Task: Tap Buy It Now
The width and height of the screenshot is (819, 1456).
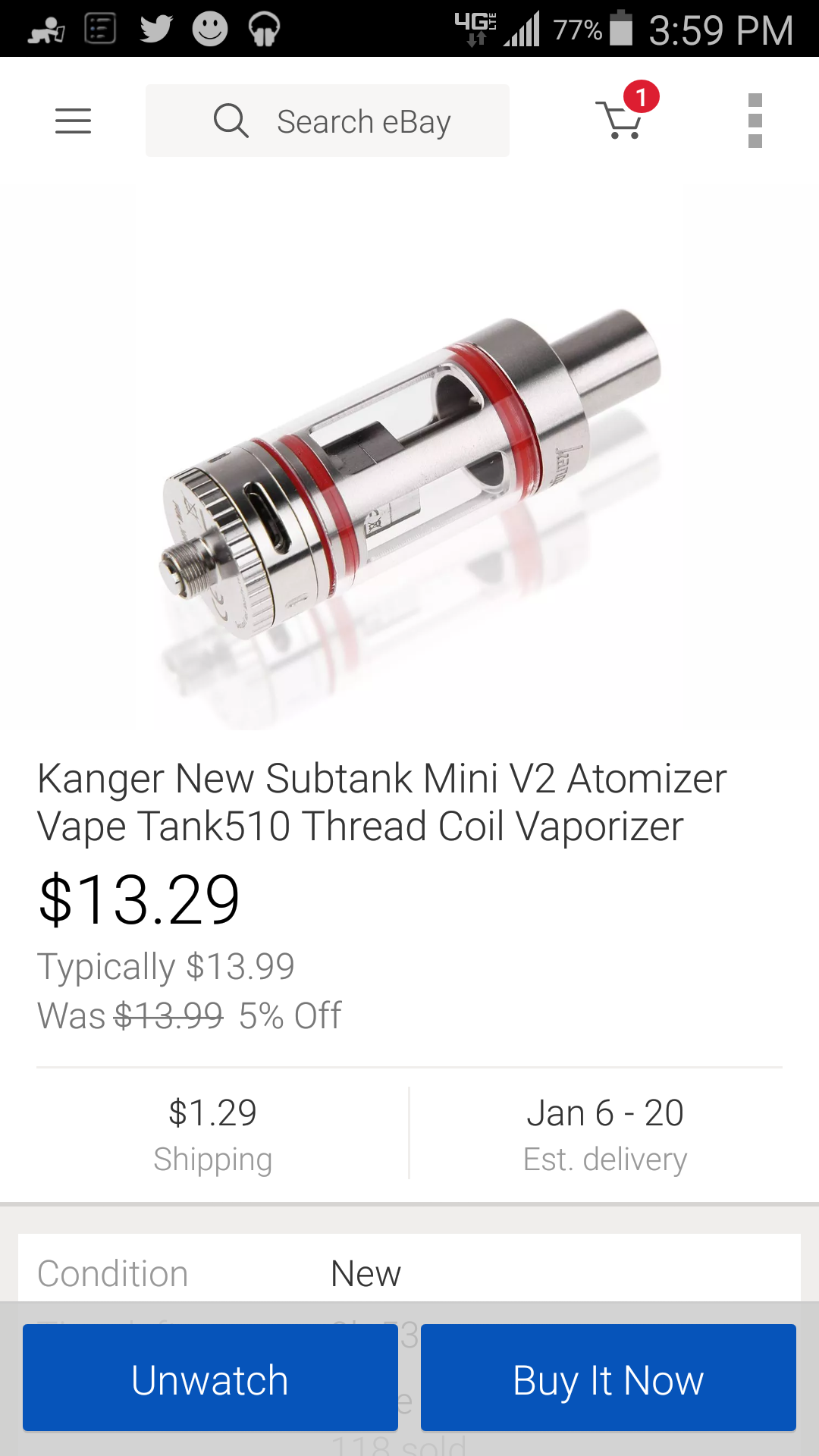Action: 608,1378
